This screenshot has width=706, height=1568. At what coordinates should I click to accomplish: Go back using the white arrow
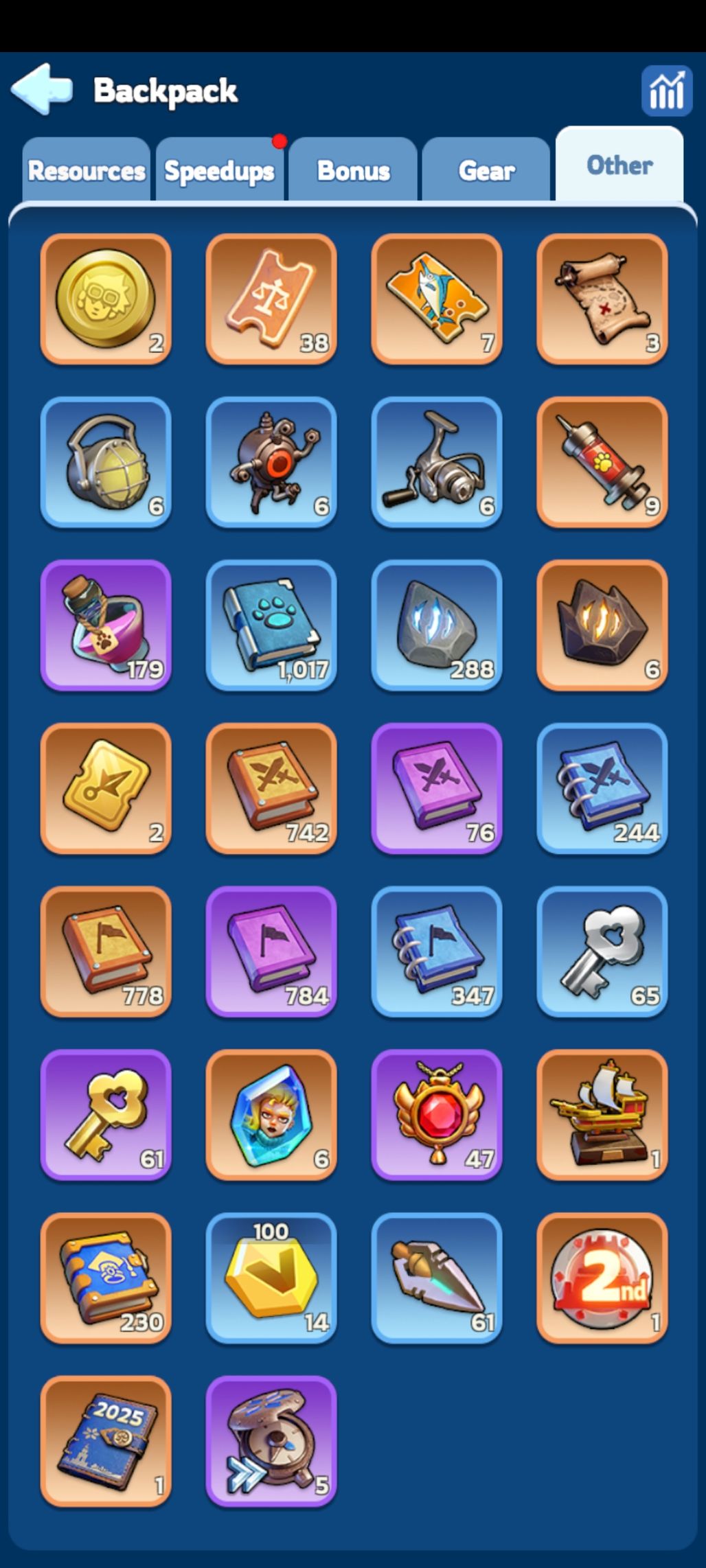pos(41,89)
